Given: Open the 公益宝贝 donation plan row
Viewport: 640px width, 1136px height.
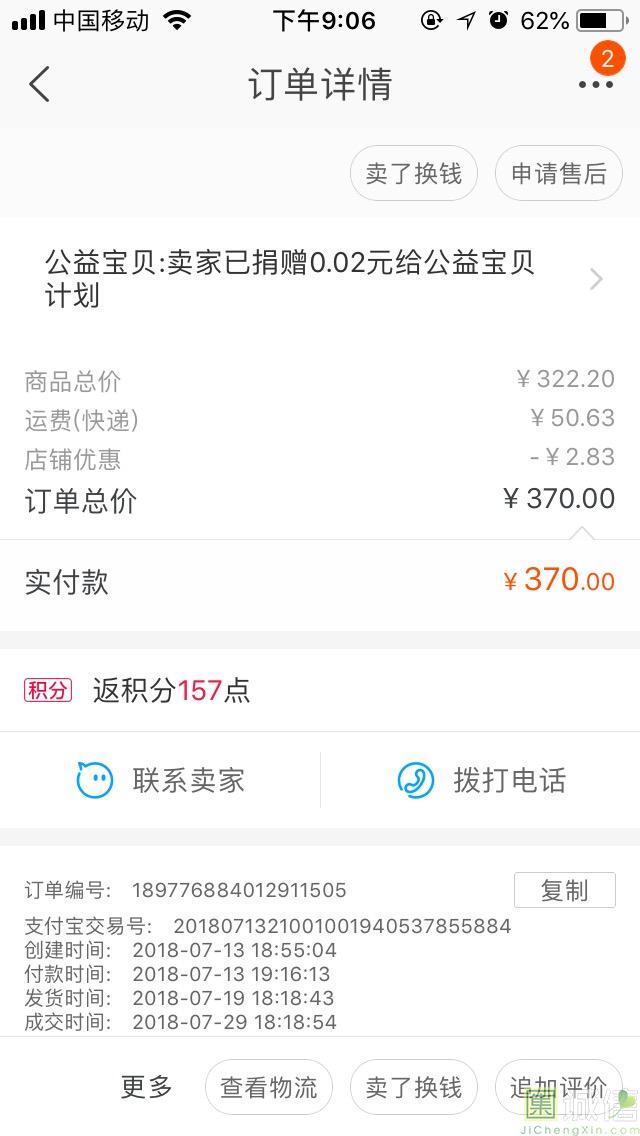Looking at the screenshot, I should coord(320,279).
